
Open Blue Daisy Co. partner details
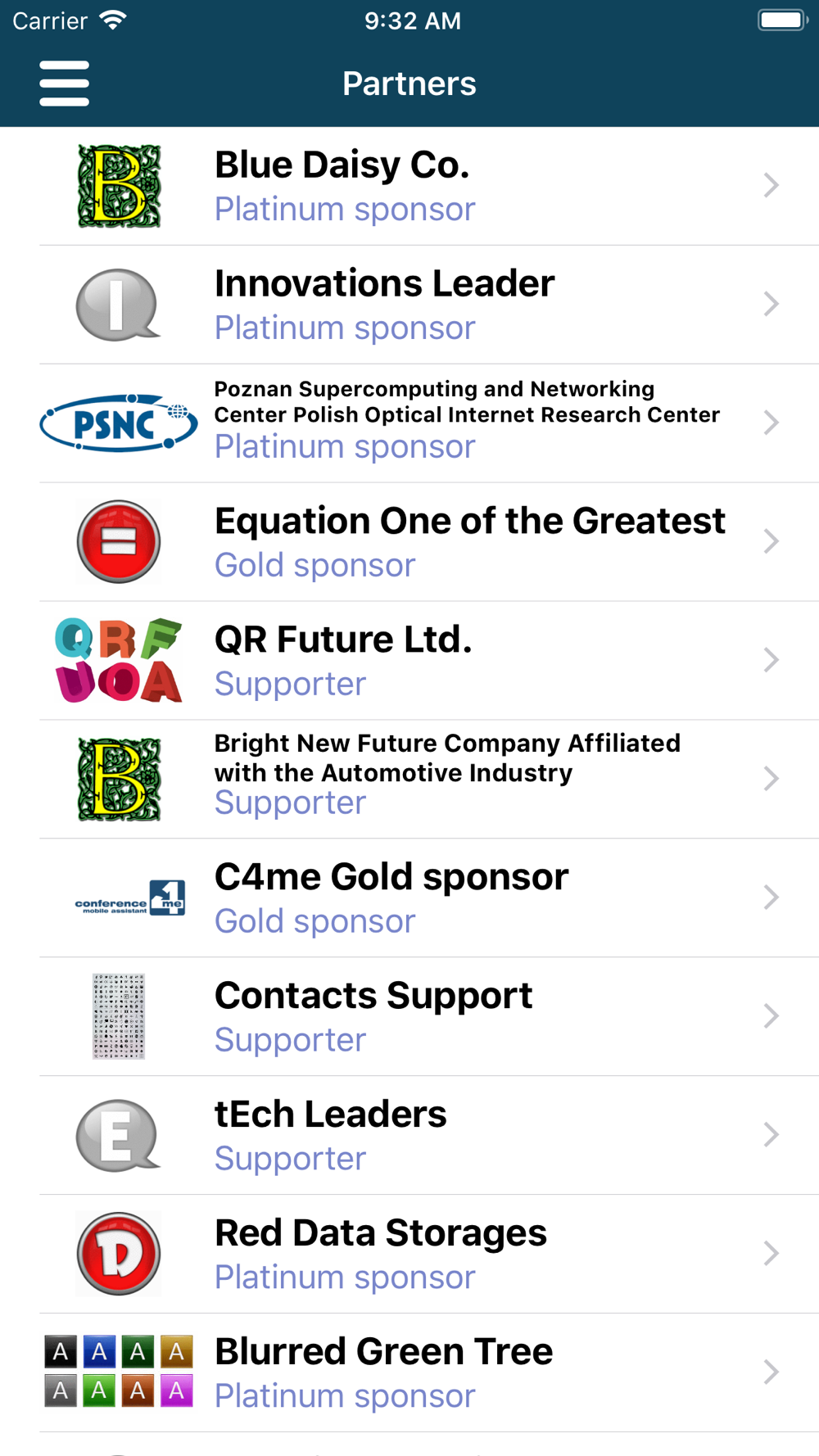pyautogui.click(x=409, y=186)
